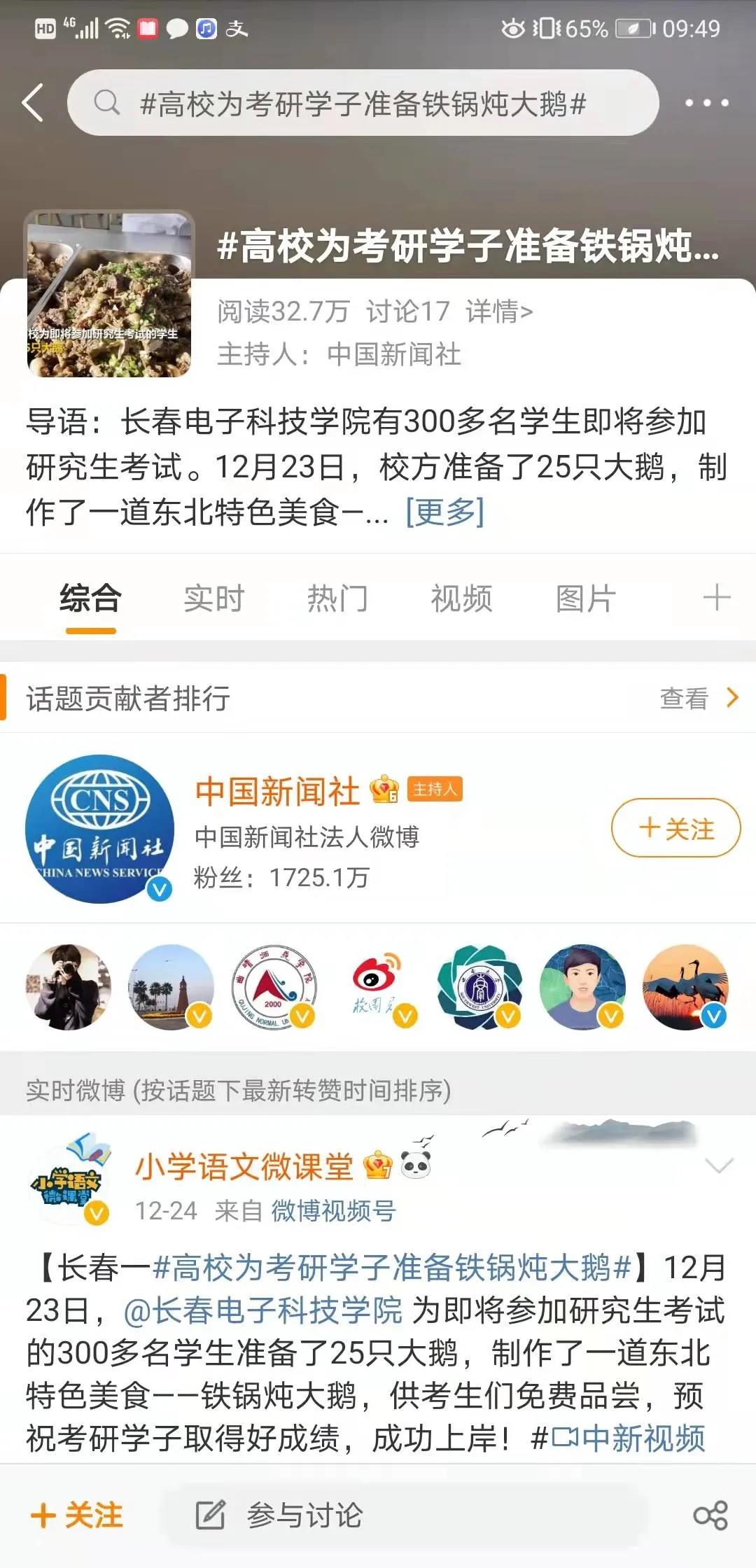Open the 小学语文微课堂 profile
Image resolution: width=756 pixels, height=1568 pixels.
[244, 1166]
